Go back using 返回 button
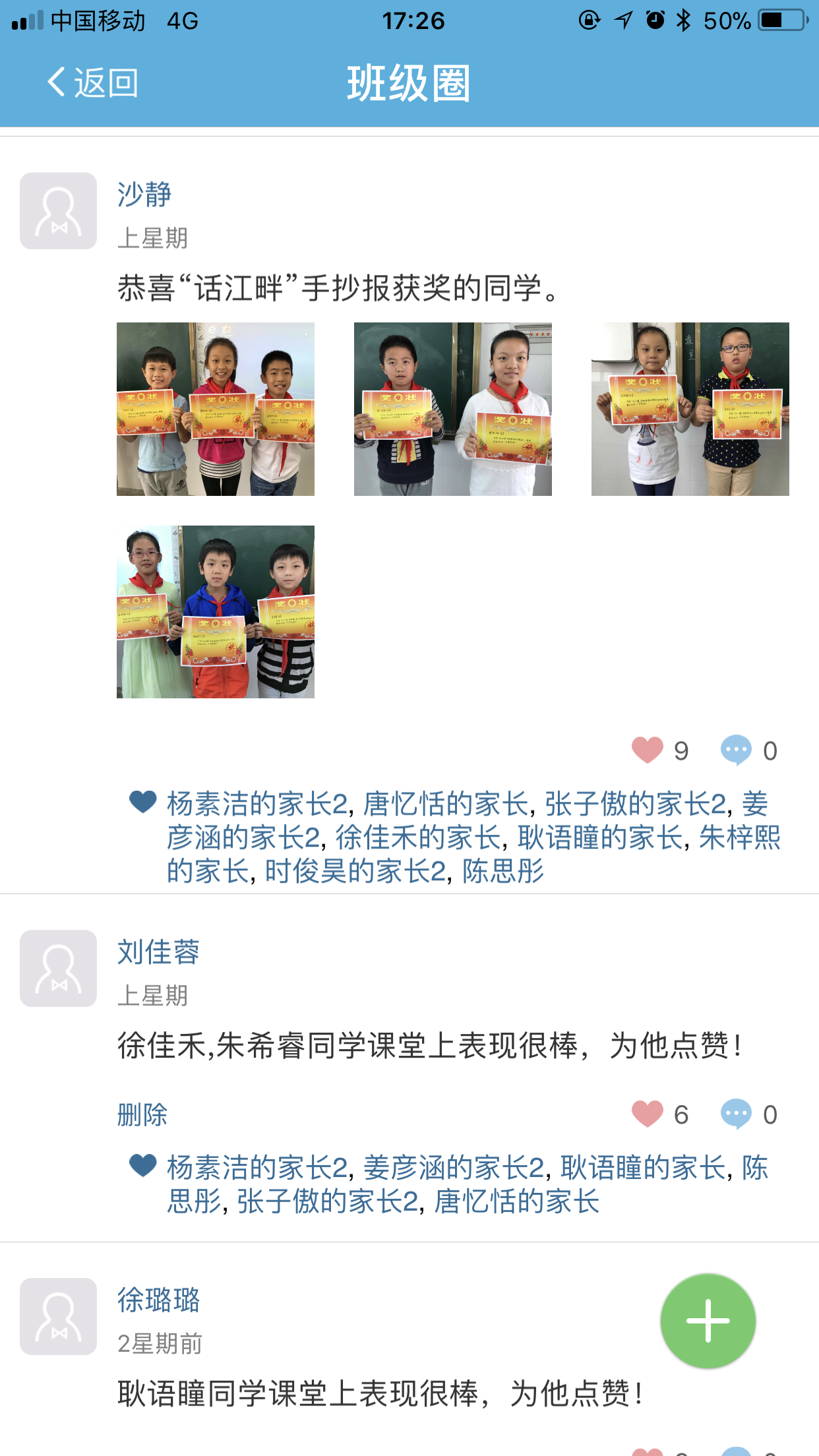Viewport: 819px width, 1456px height. pos(92,83)
